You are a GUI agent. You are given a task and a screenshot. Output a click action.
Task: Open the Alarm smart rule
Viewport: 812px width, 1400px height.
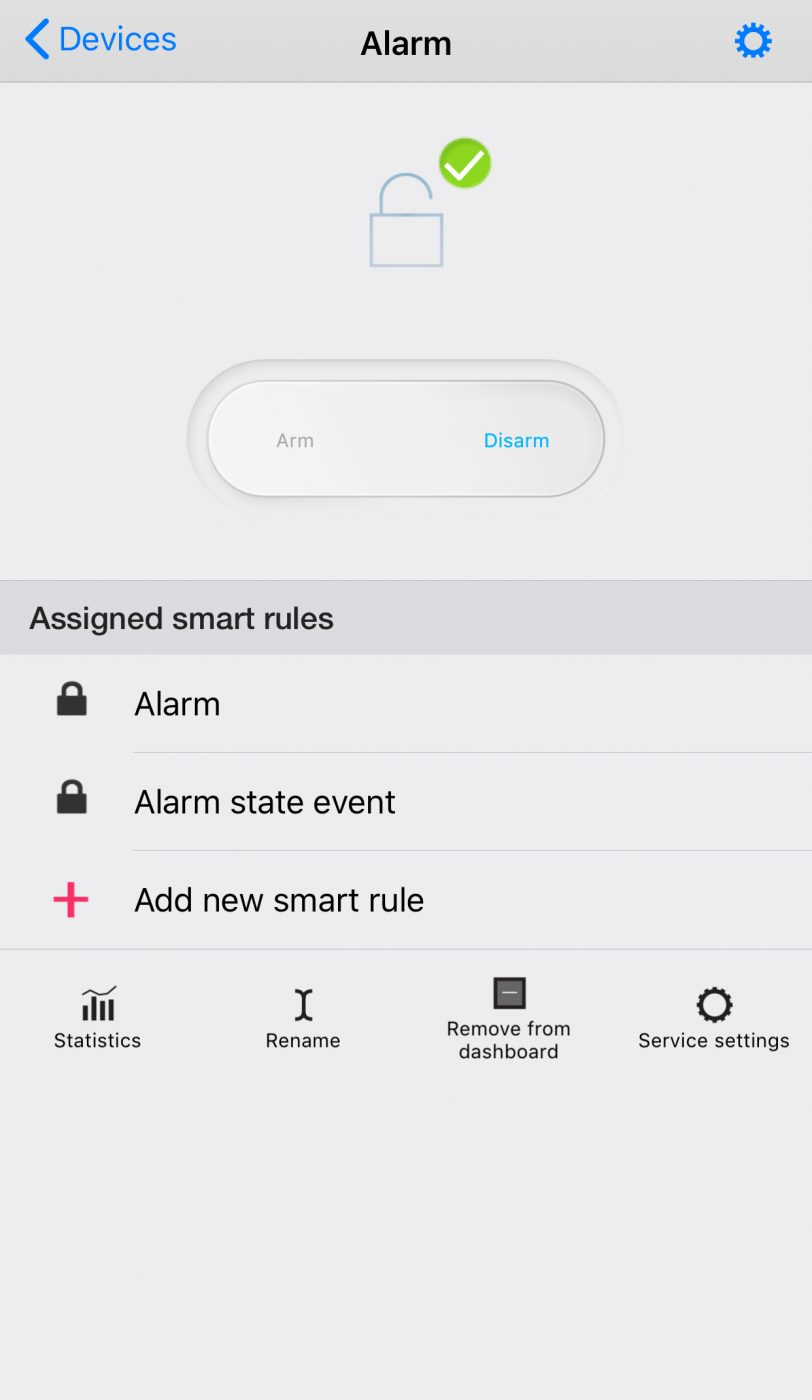click(406, 704)
